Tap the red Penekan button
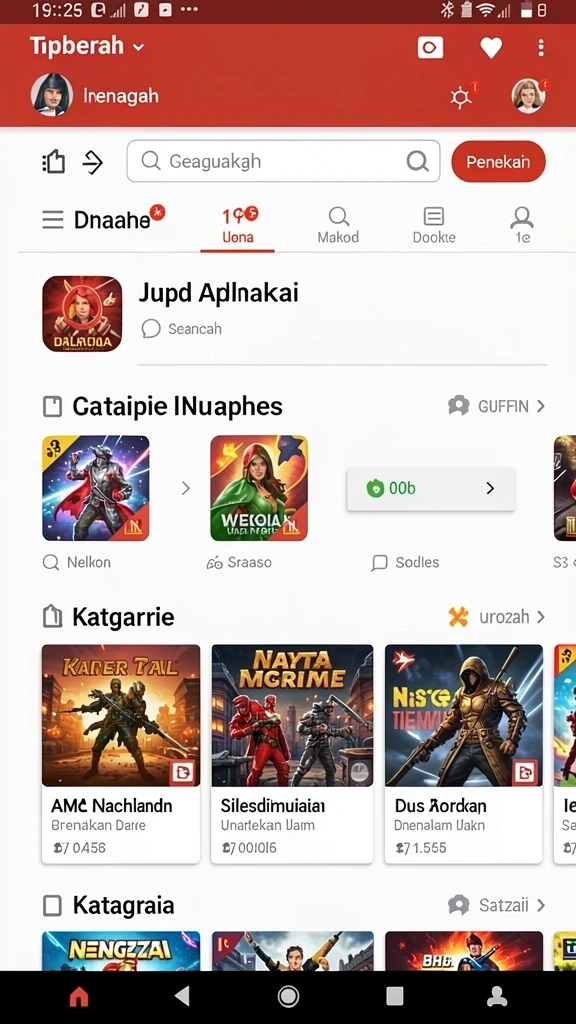The width and height of the screenshot is (576, 1024). tap(498, 161)
